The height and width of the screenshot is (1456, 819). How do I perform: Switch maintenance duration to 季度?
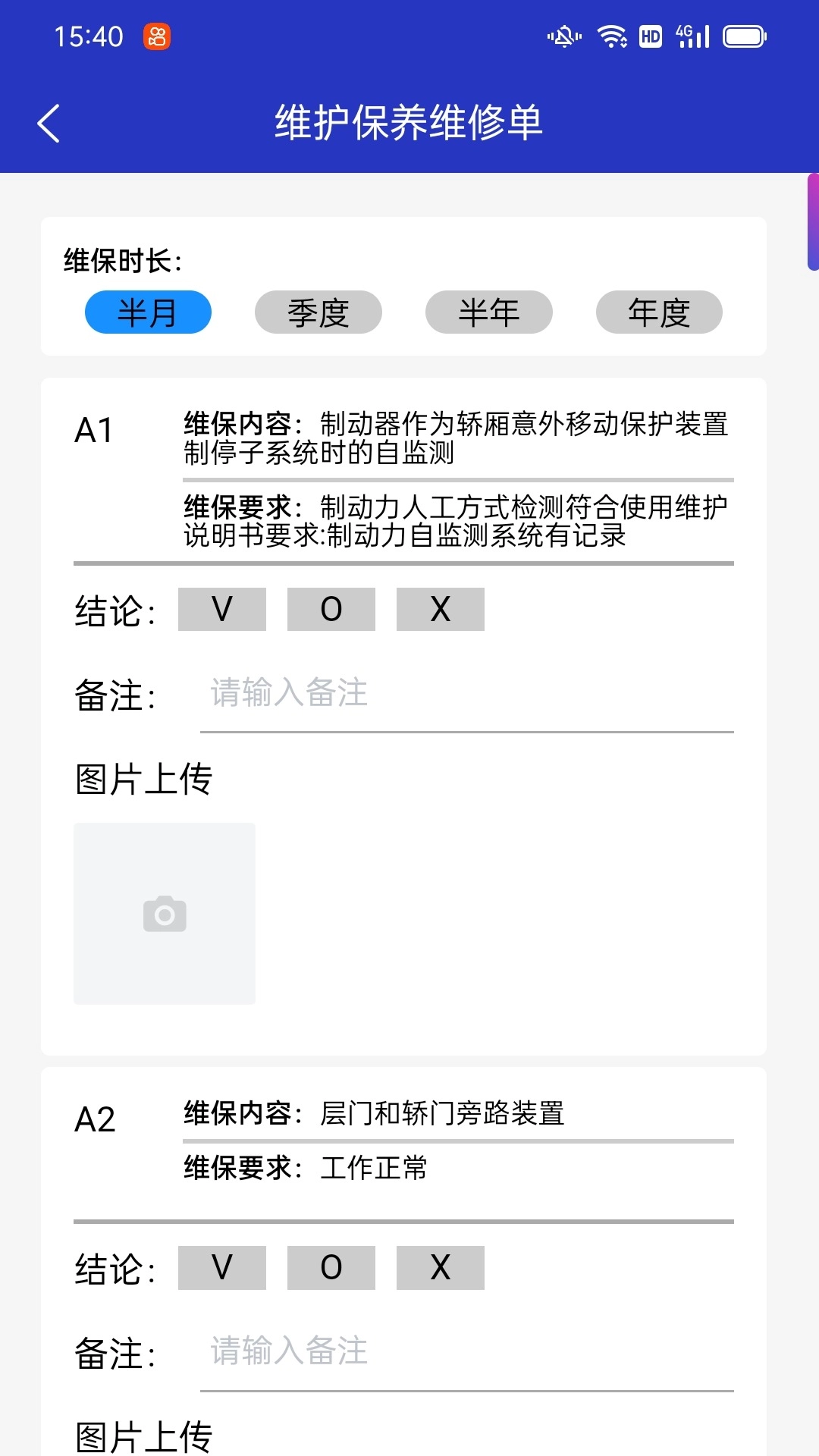[x=318, y=312]
